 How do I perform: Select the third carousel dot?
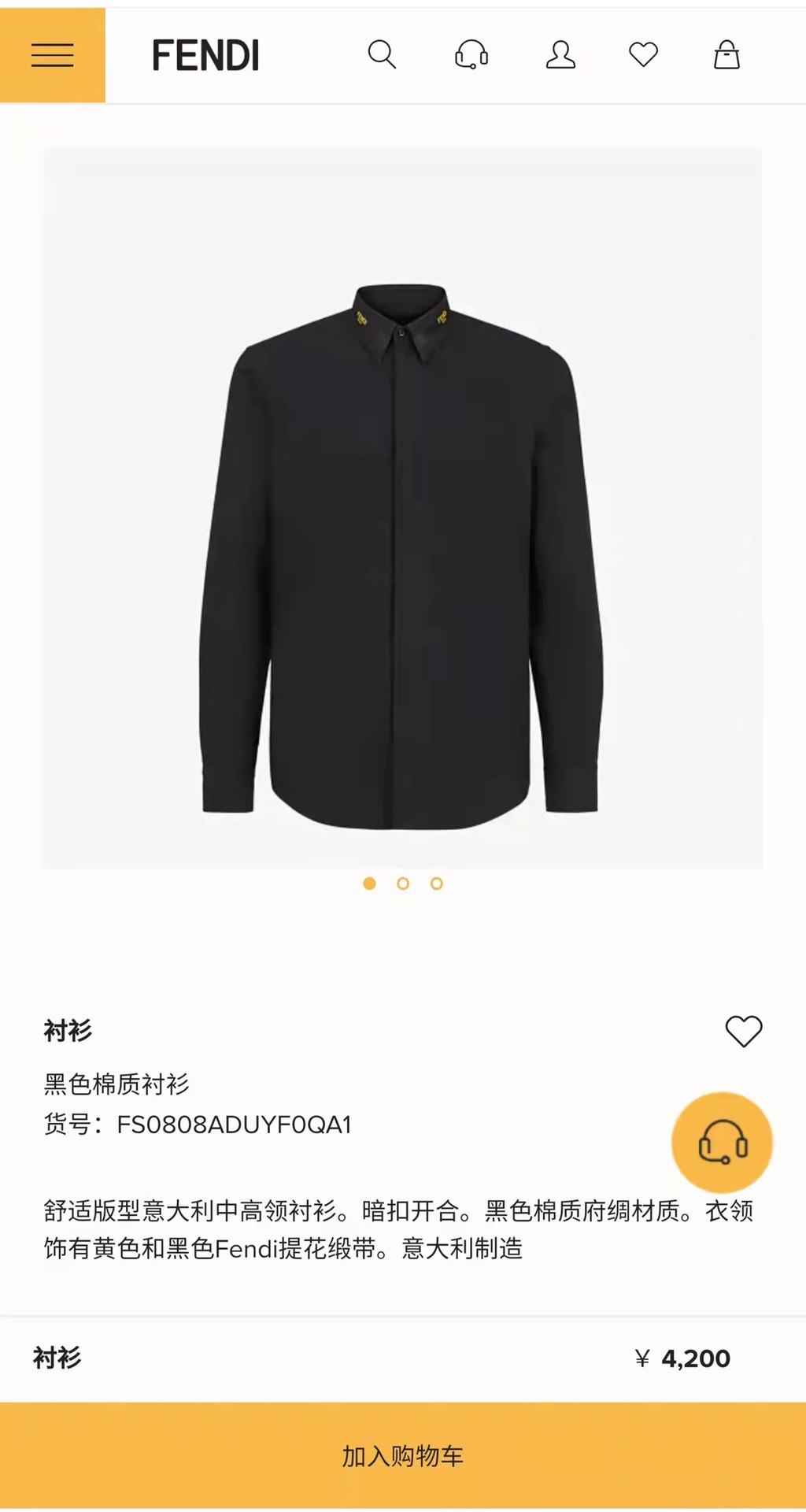[x=435, y=884]
